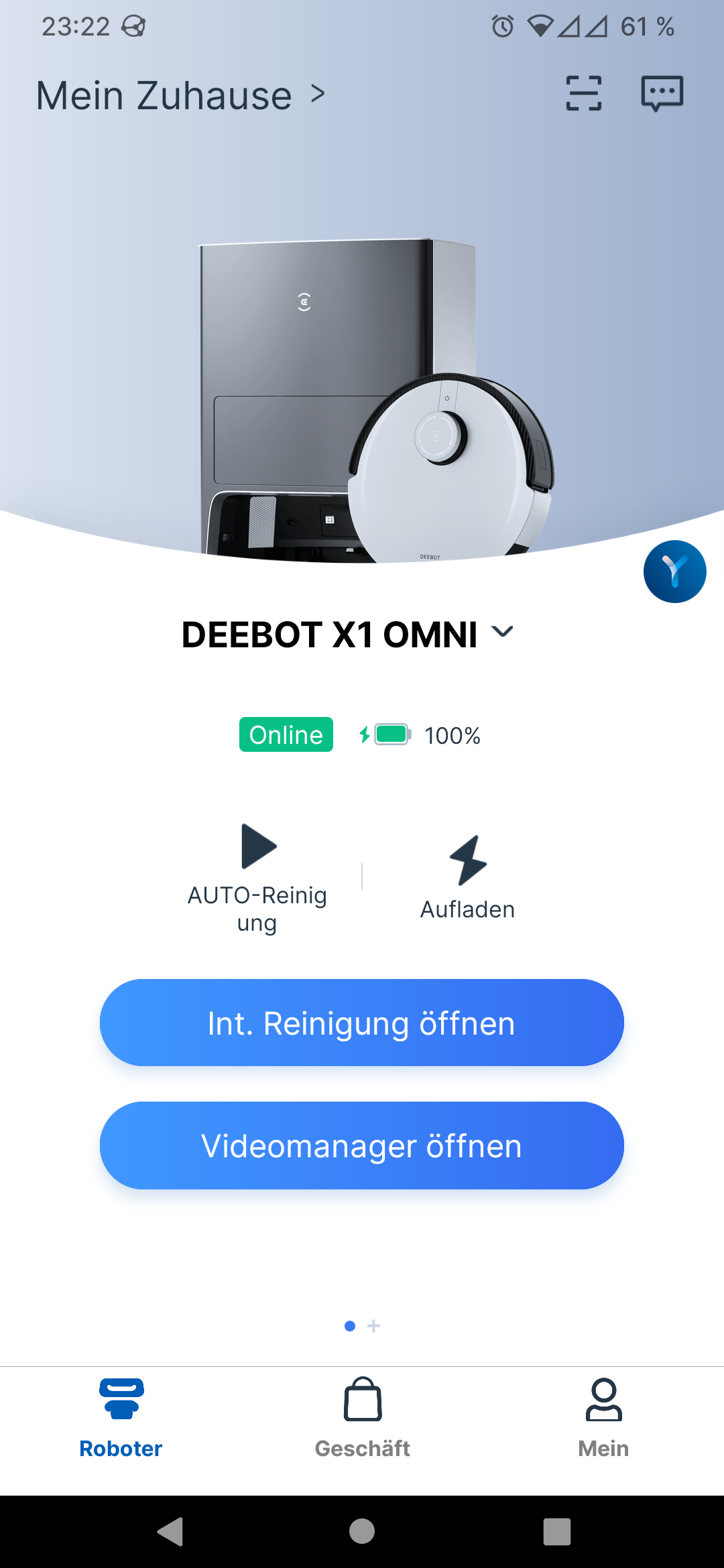Switch to the Mein tab

tap(603, 1418)
